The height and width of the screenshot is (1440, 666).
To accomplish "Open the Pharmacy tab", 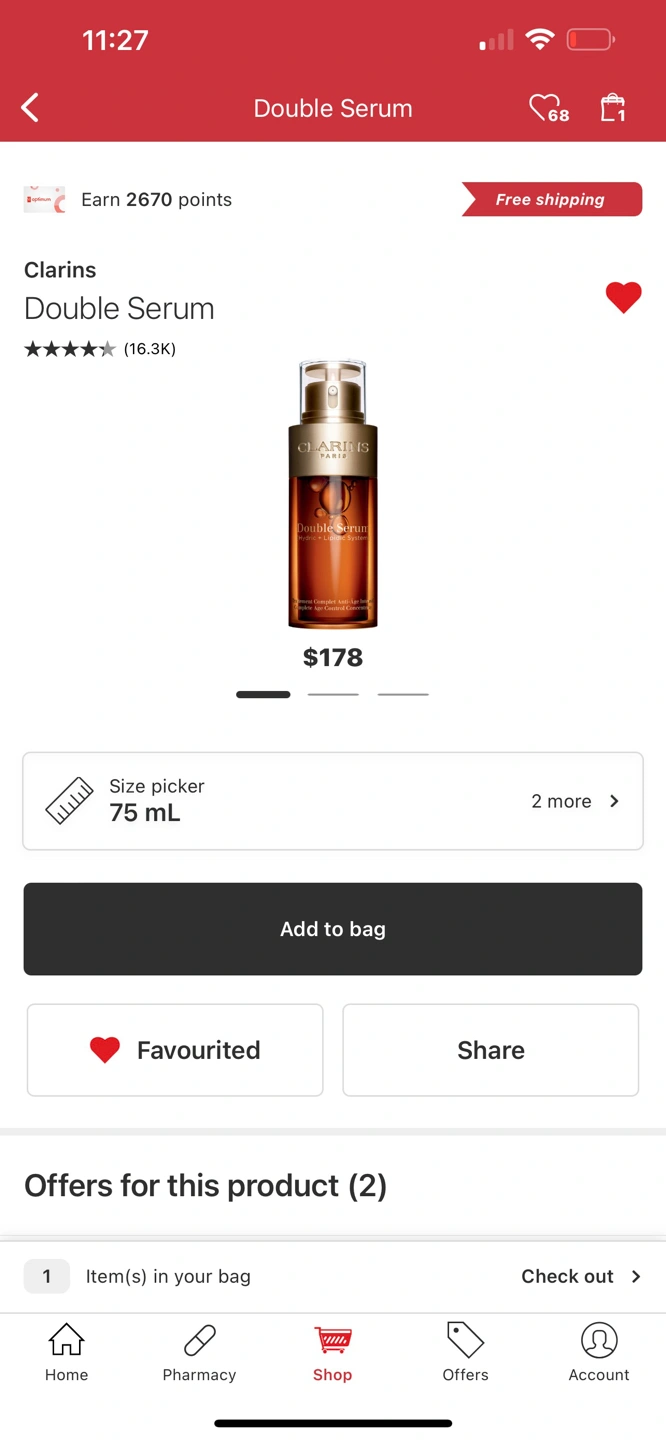I will pos(199,1352).
